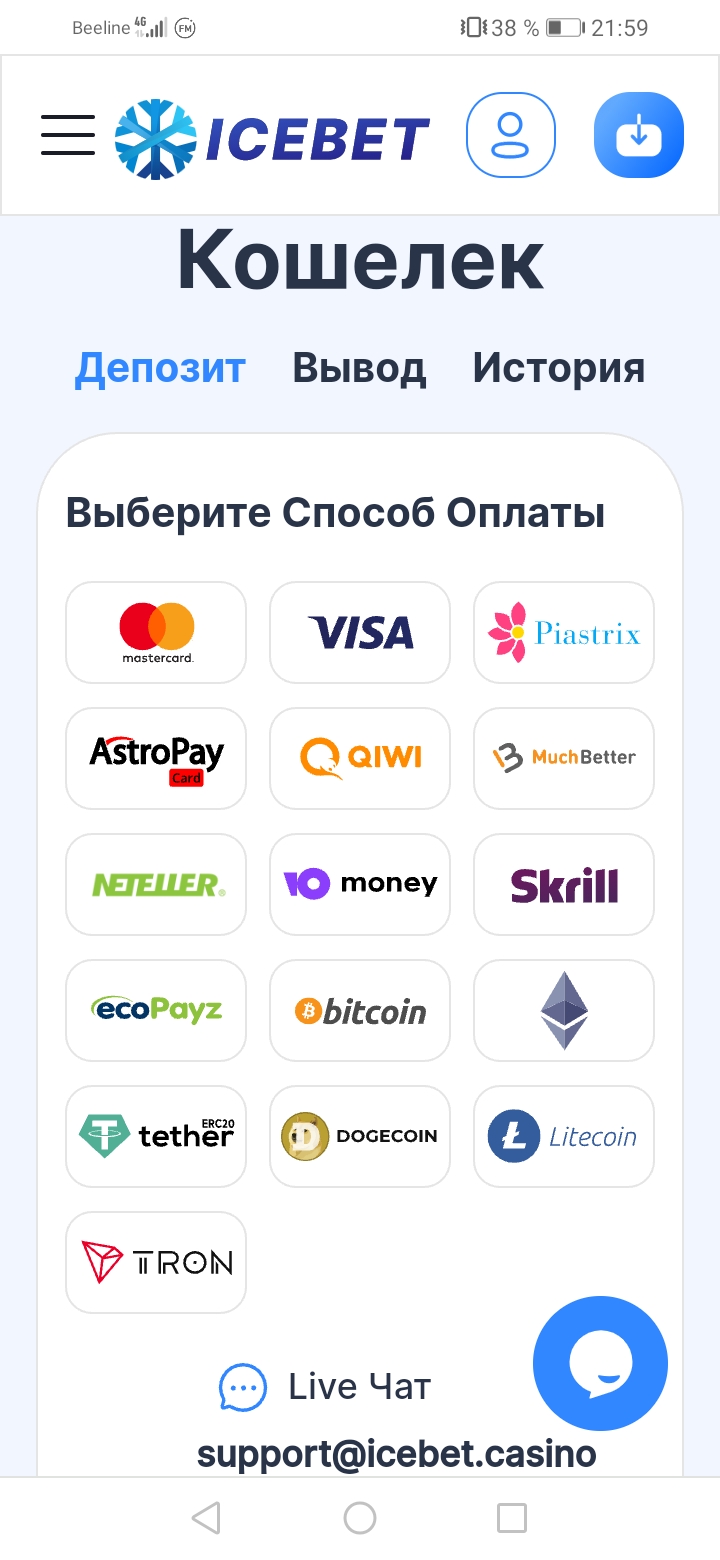The image size is (720, 1560).
Task: Open the user profile icon
Action: [510, 135]
